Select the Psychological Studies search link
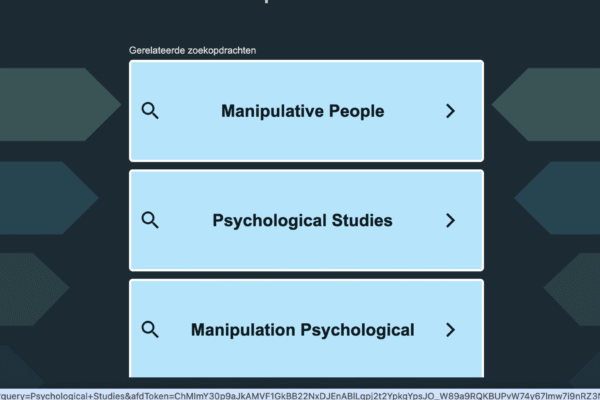 [302, 220]
